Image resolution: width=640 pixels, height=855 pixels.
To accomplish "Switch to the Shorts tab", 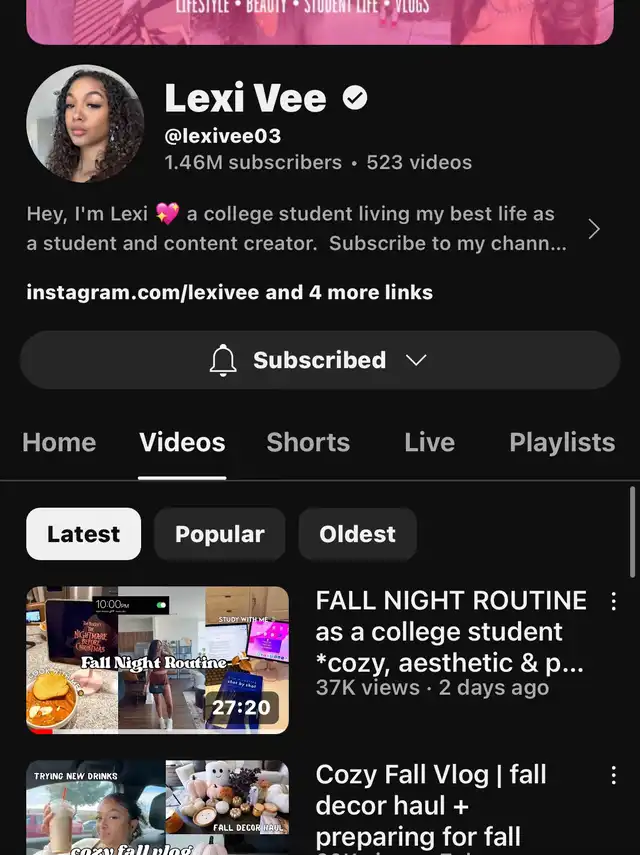I will coord(308,443).
